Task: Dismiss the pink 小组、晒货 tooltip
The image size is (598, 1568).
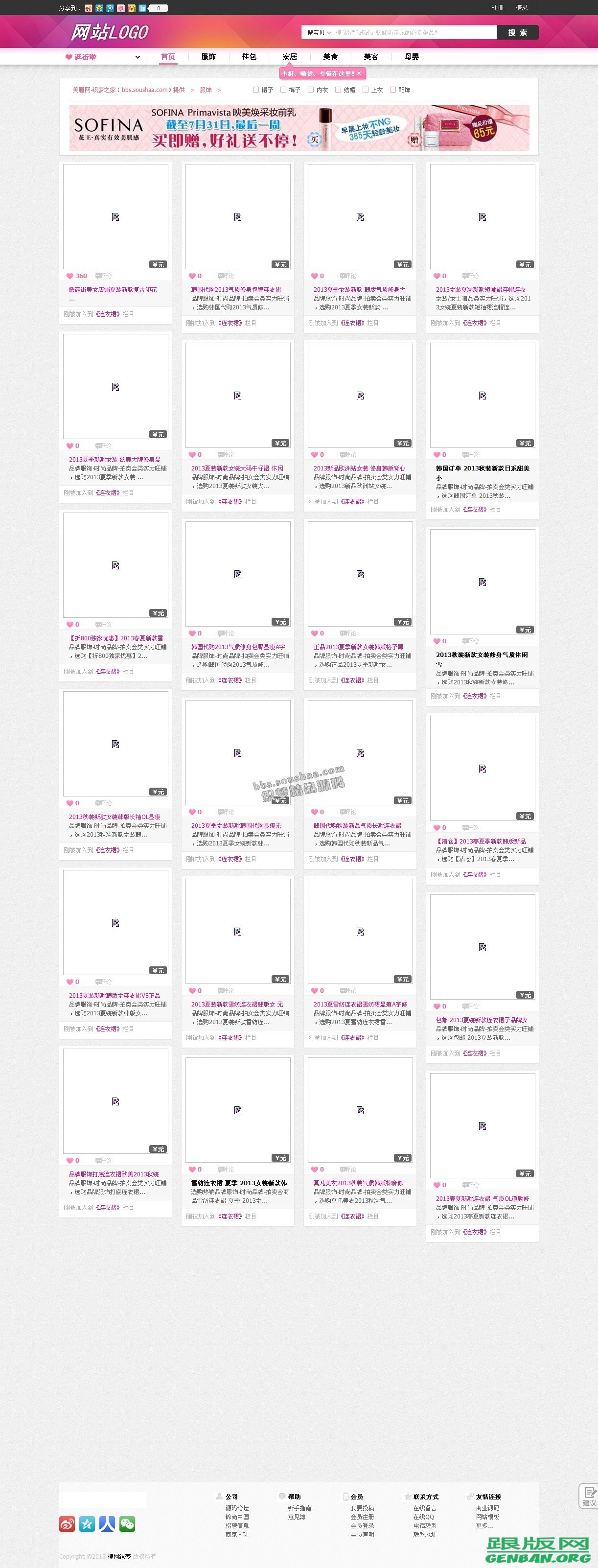Action: [359, 73]
